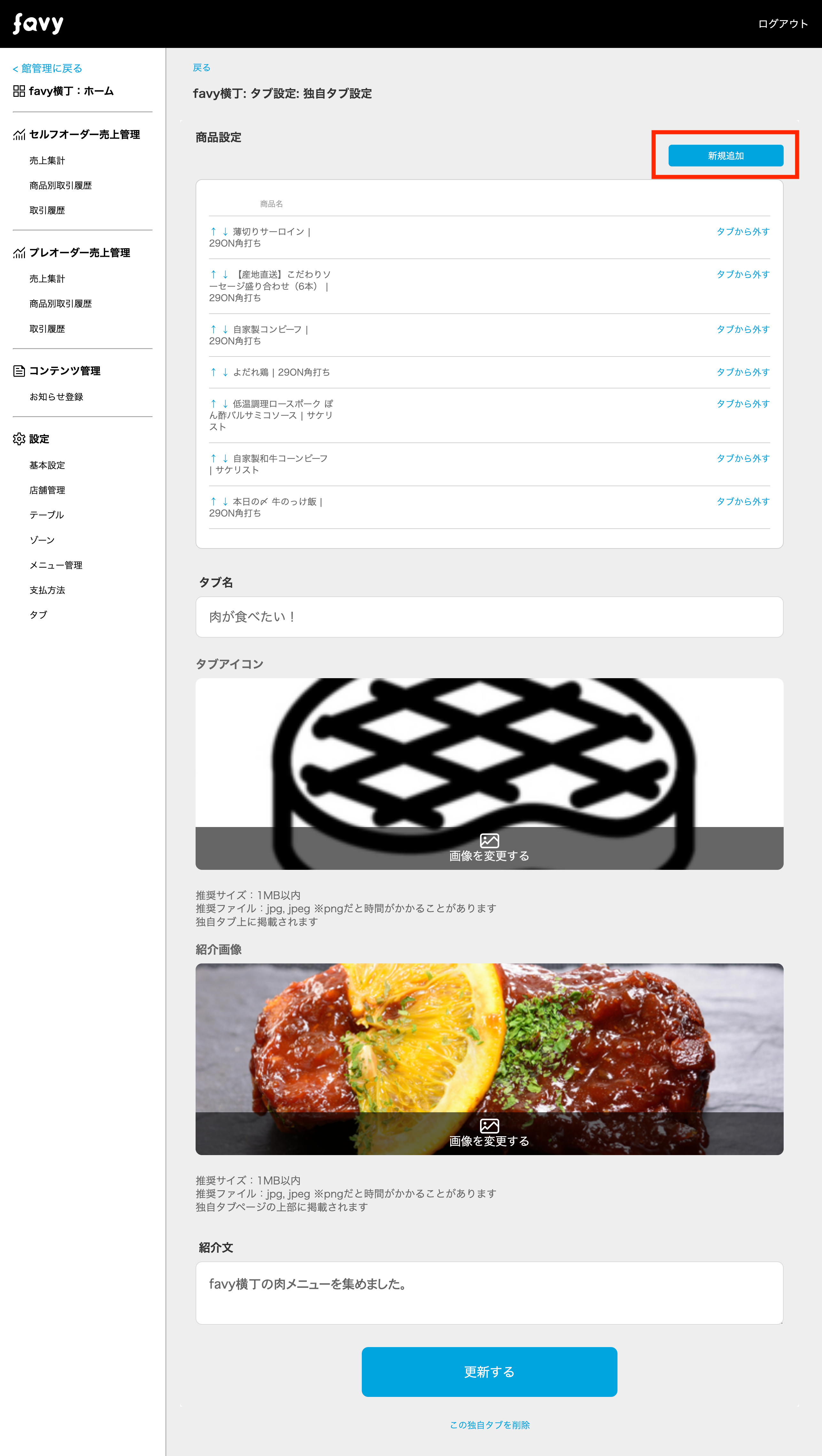Open お知らせ登録 in the sidebar
822x1456 pixels.
(56, 397)
